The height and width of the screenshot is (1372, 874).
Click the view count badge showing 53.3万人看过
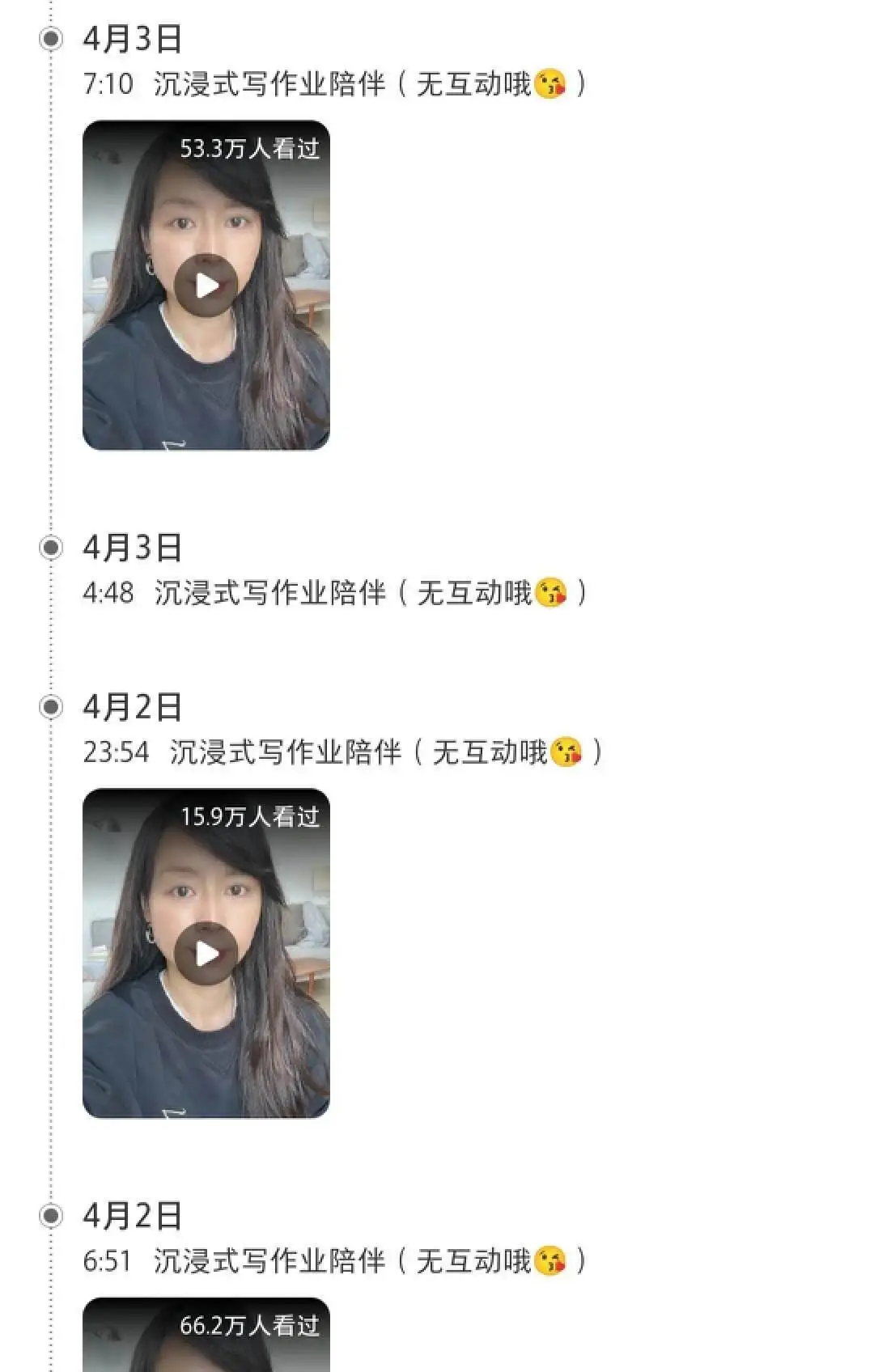coord(252,149)
